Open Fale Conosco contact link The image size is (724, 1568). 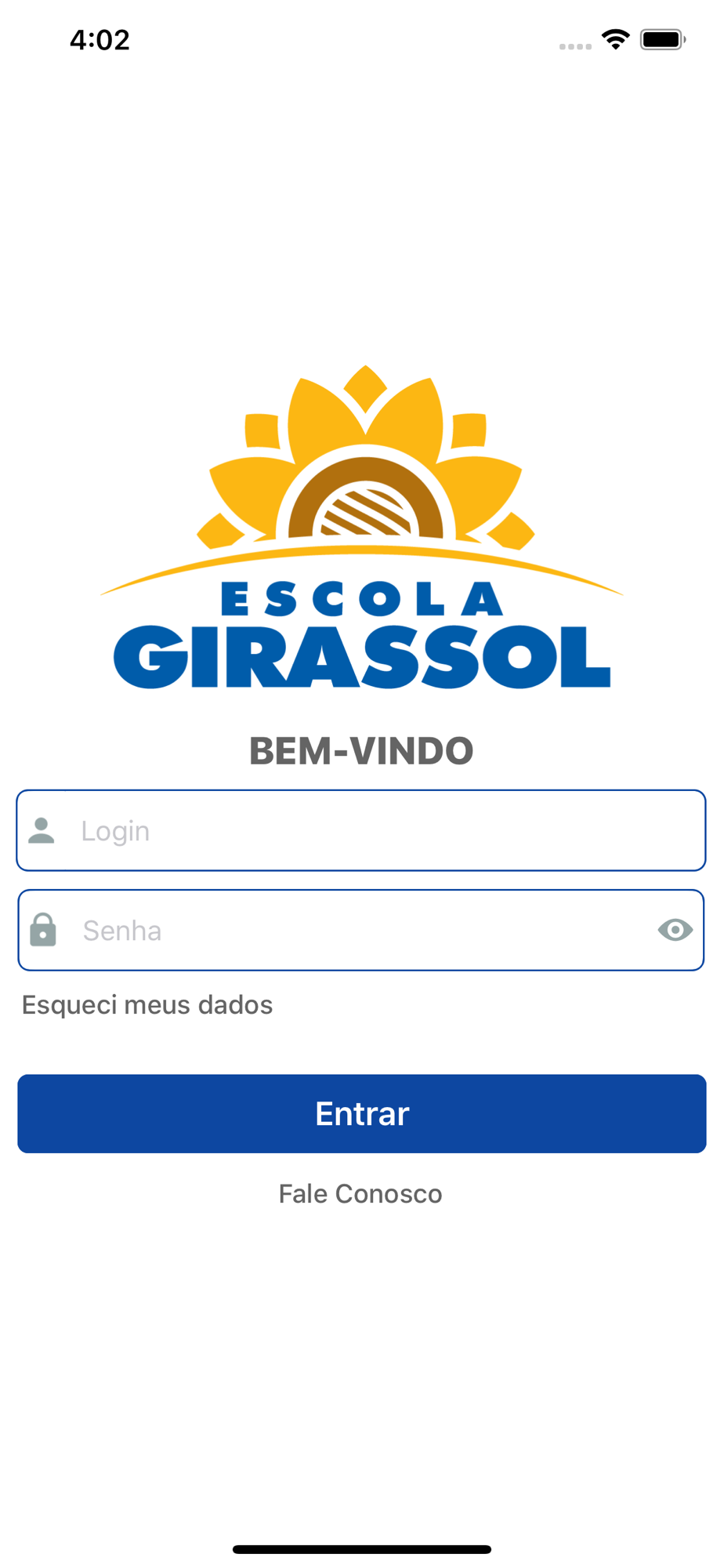pyautogui.click(x=360, y=1193)
